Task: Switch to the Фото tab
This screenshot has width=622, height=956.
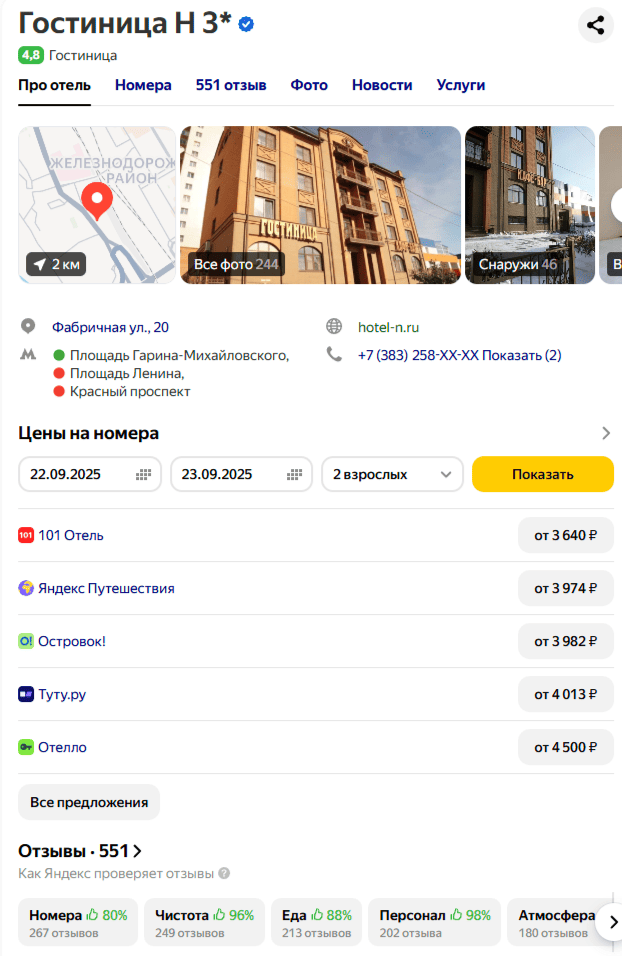Action: (x=309, y=85)
